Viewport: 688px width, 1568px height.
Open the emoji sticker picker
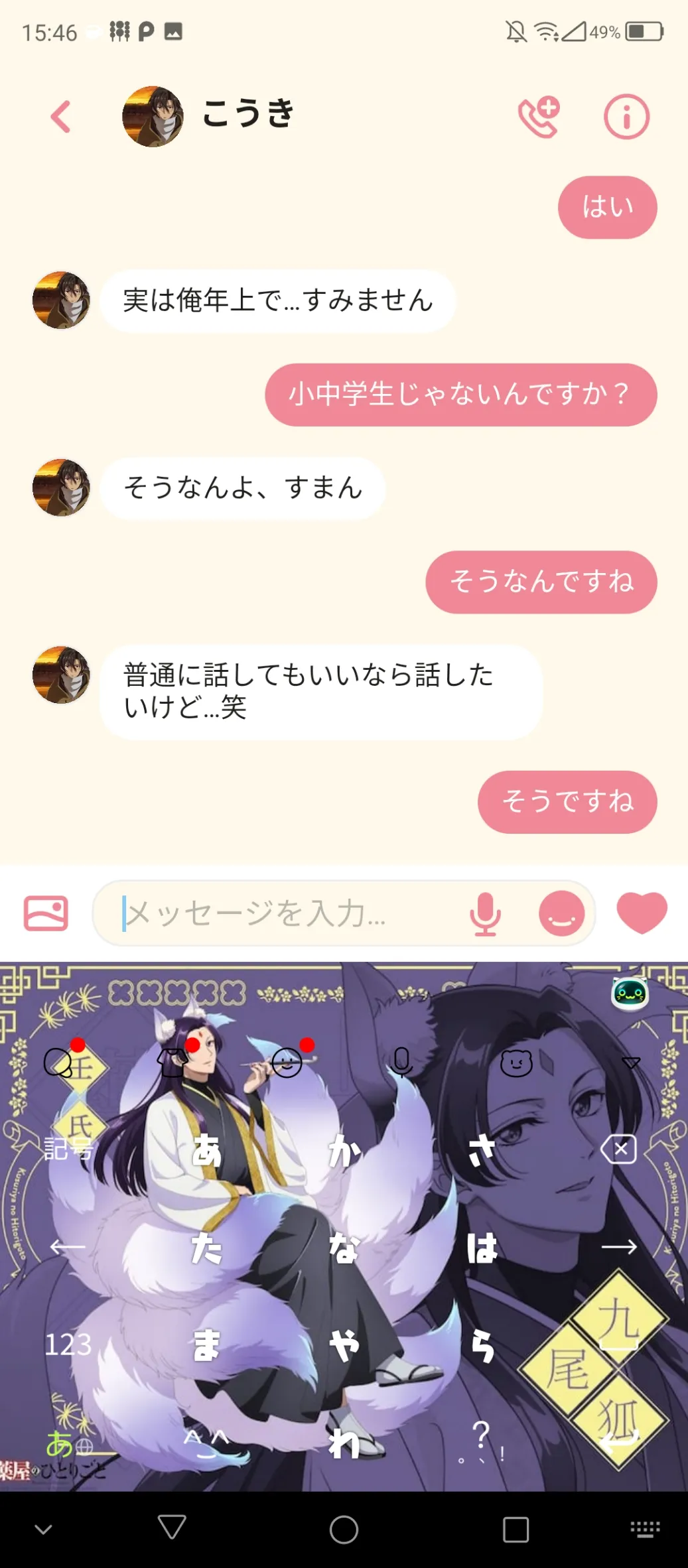point(561,913)
